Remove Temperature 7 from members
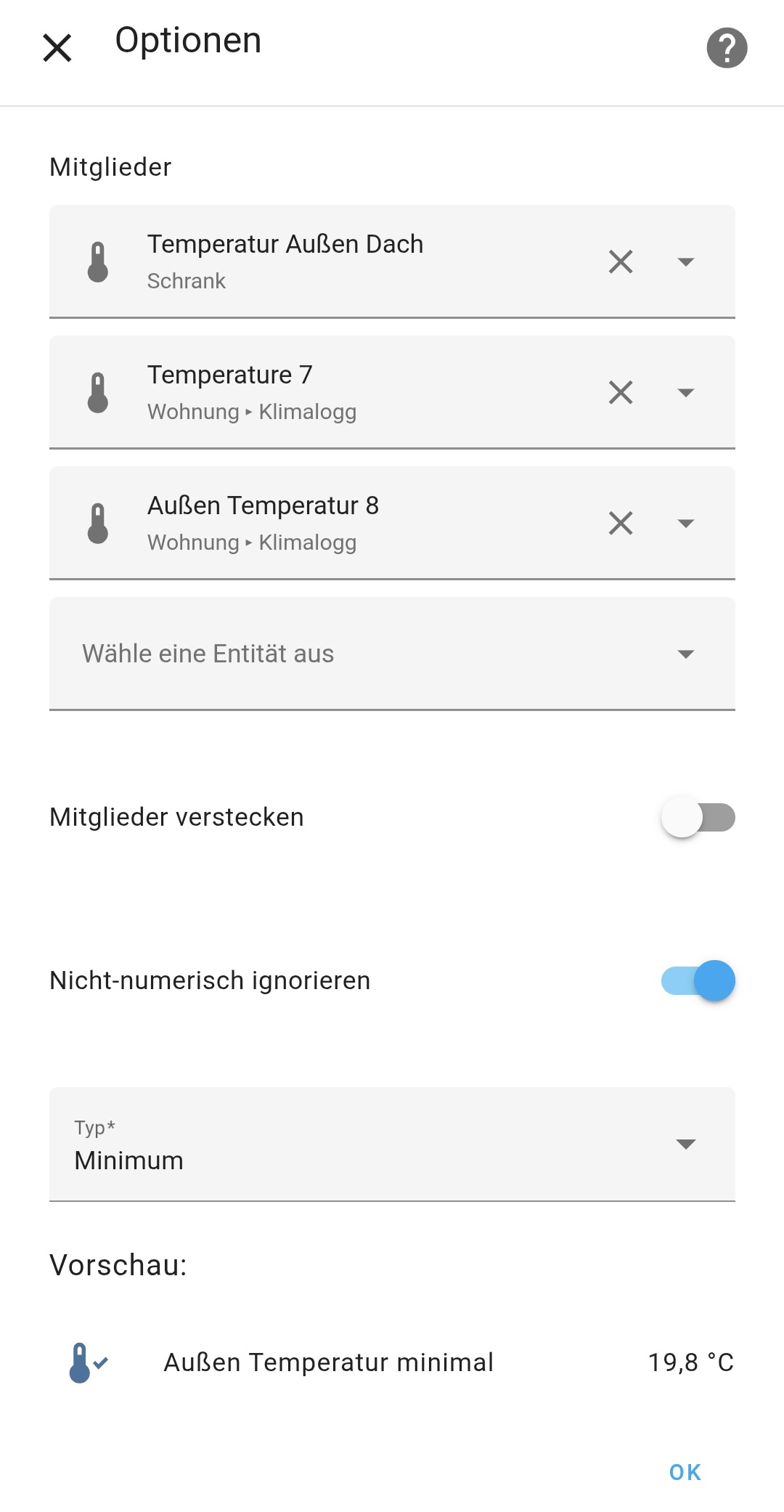The image size is (784, 1512). (x=621, y=392)
